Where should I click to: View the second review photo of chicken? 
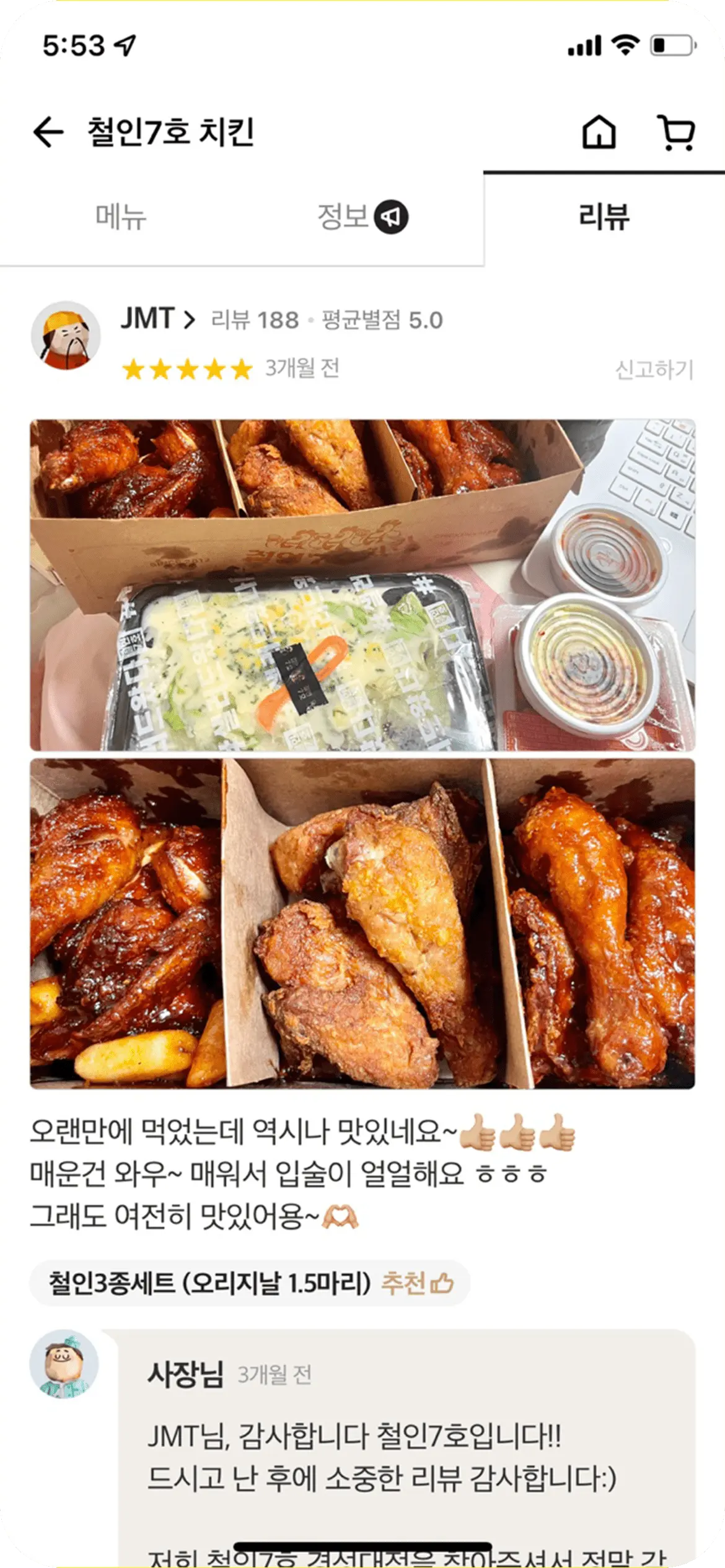click(362, 923)
